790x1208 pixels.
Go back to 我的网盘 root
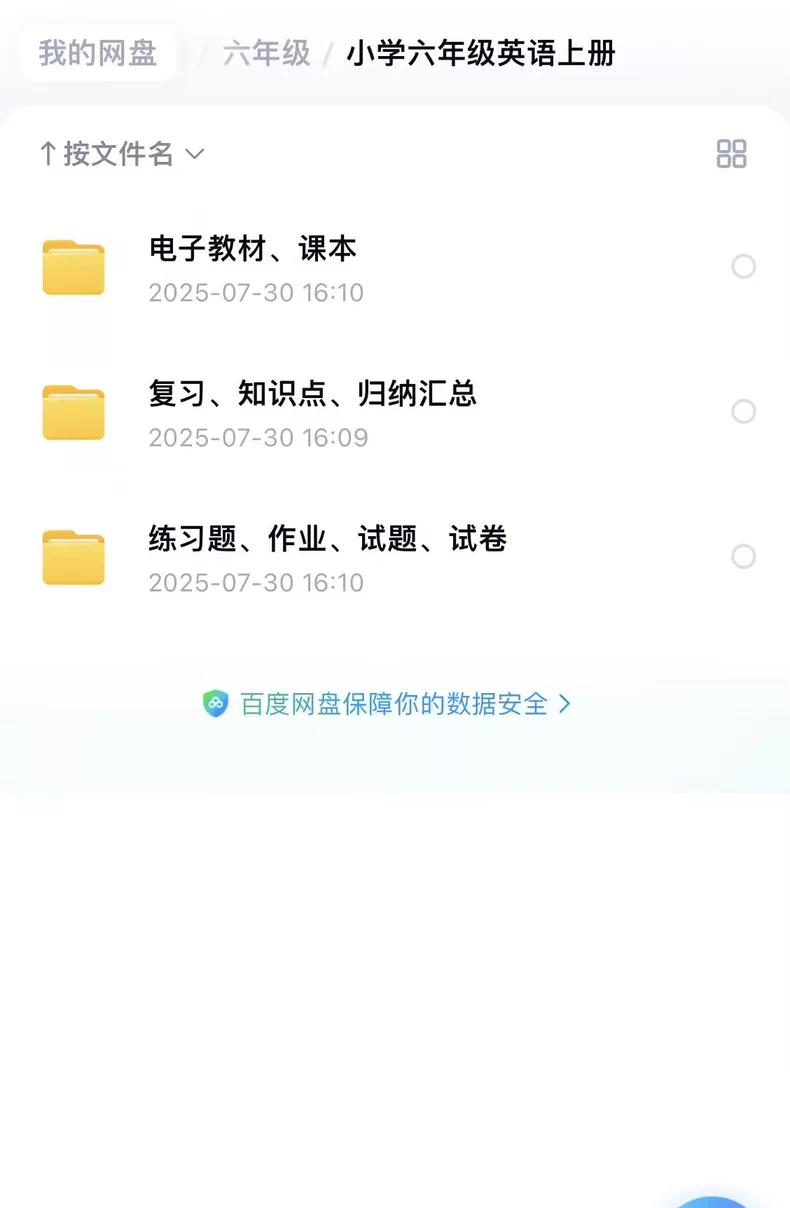98,53
